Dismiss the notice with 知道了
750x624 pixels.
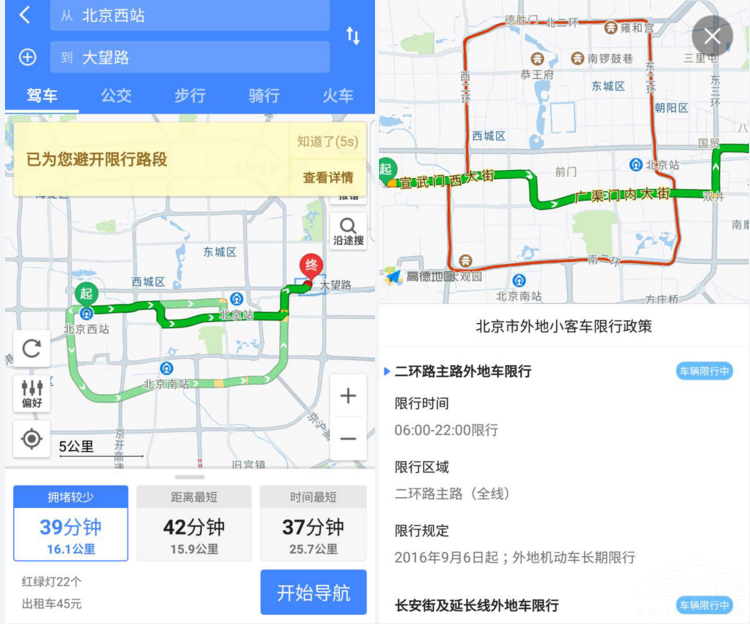point(328,142)
